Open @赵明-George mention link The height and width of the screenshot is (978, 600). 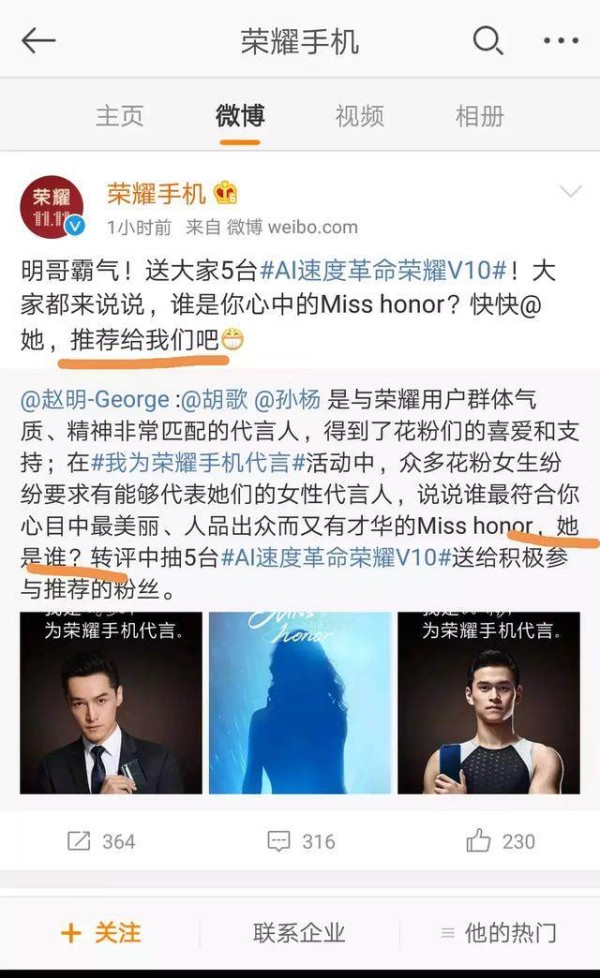point(95,399)
